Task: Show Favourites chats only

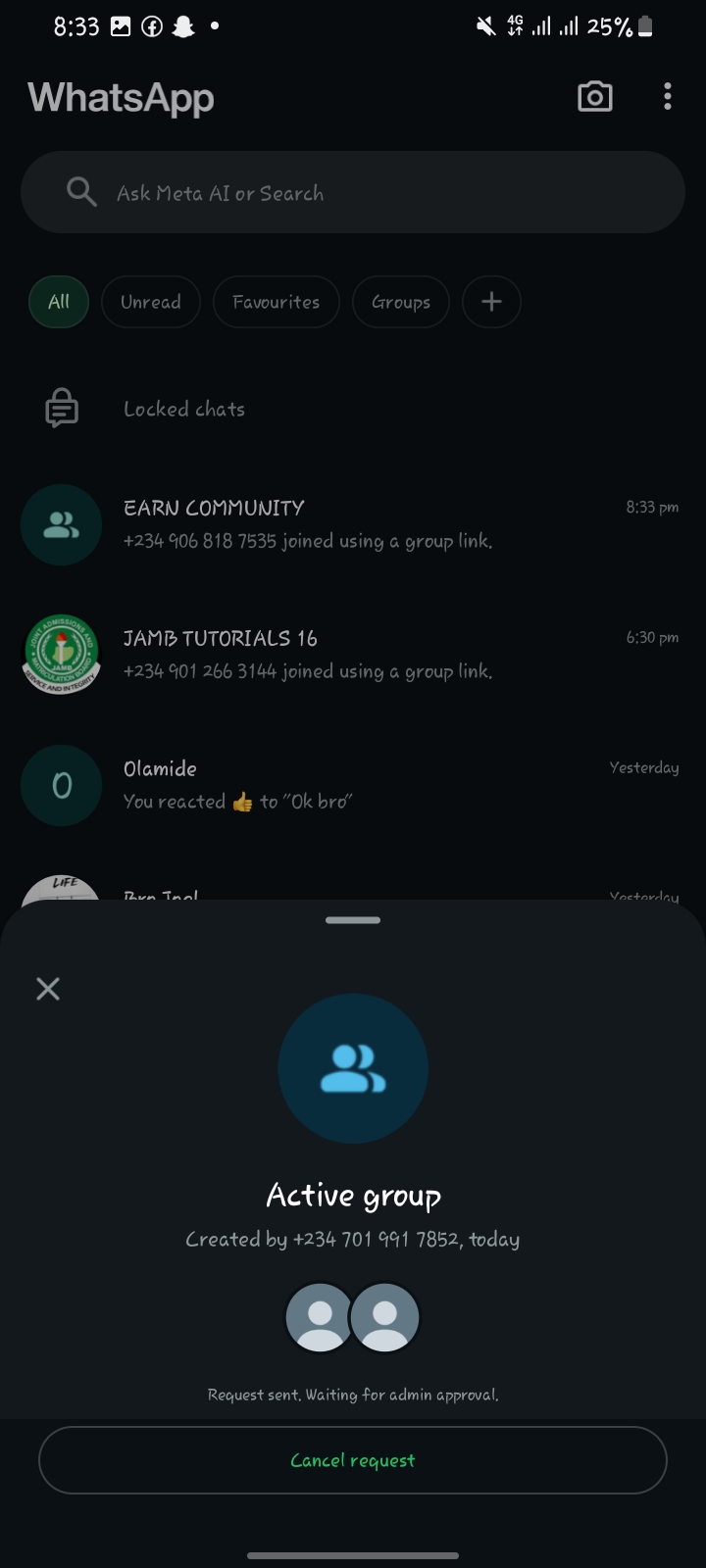Action: pos(276,302)
